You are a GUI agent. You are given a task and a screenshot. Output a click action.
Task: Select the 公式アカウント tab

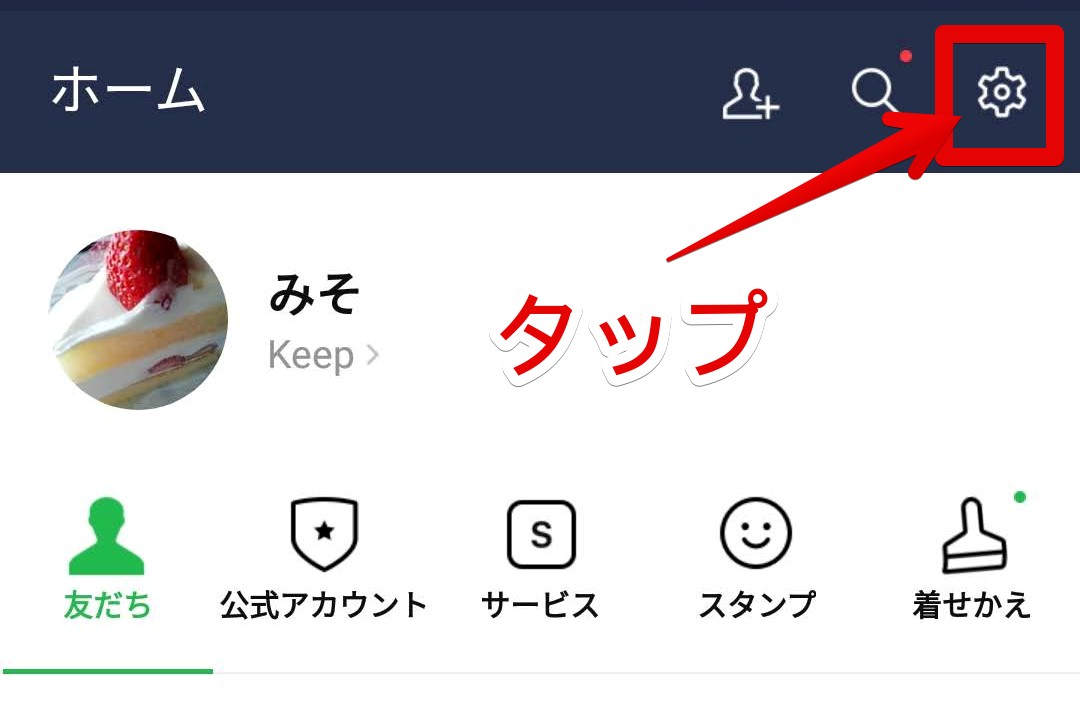tap(324, 560)
